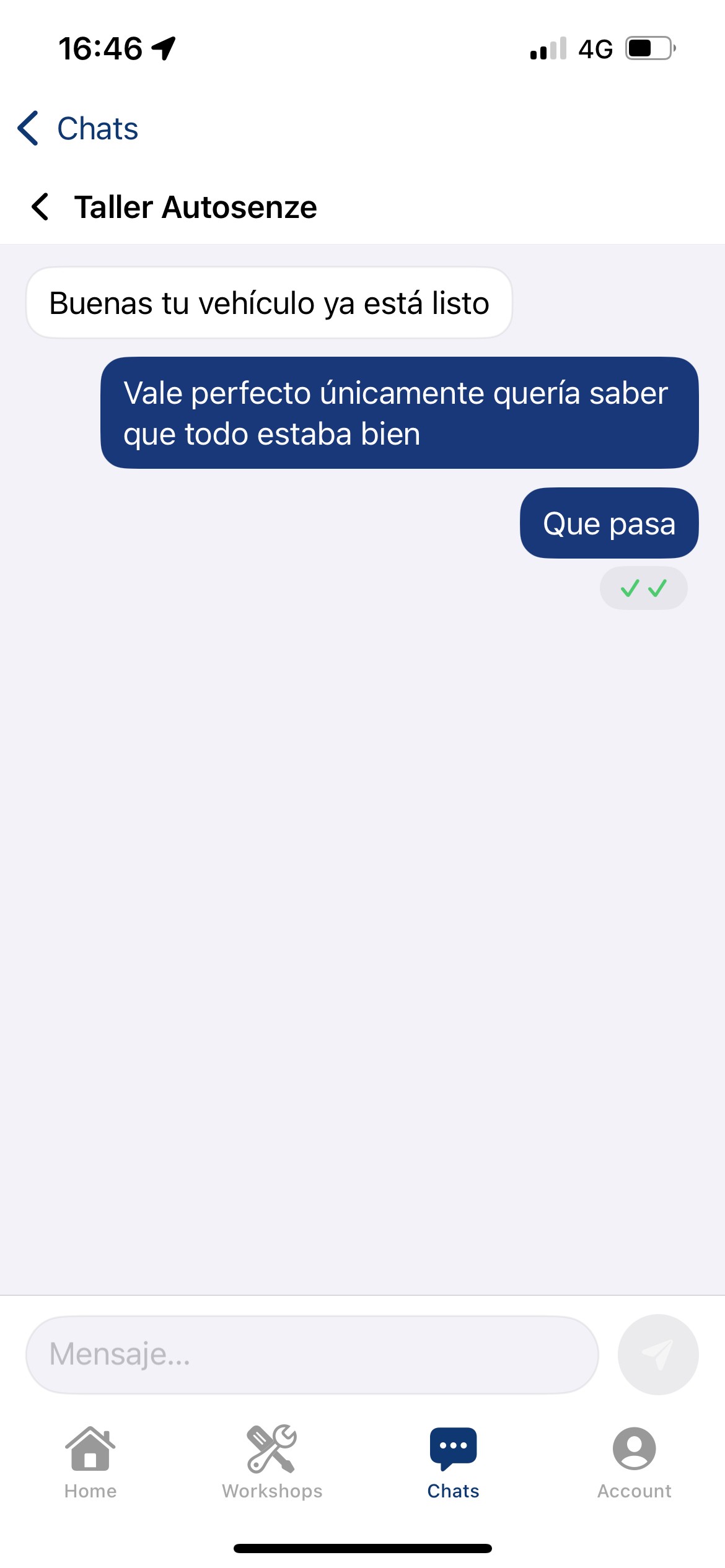Image resolution: width=725 pixels, height=1568 pixels.
Task: Switch to the Home tab
Action: [x=90, y=1461]
